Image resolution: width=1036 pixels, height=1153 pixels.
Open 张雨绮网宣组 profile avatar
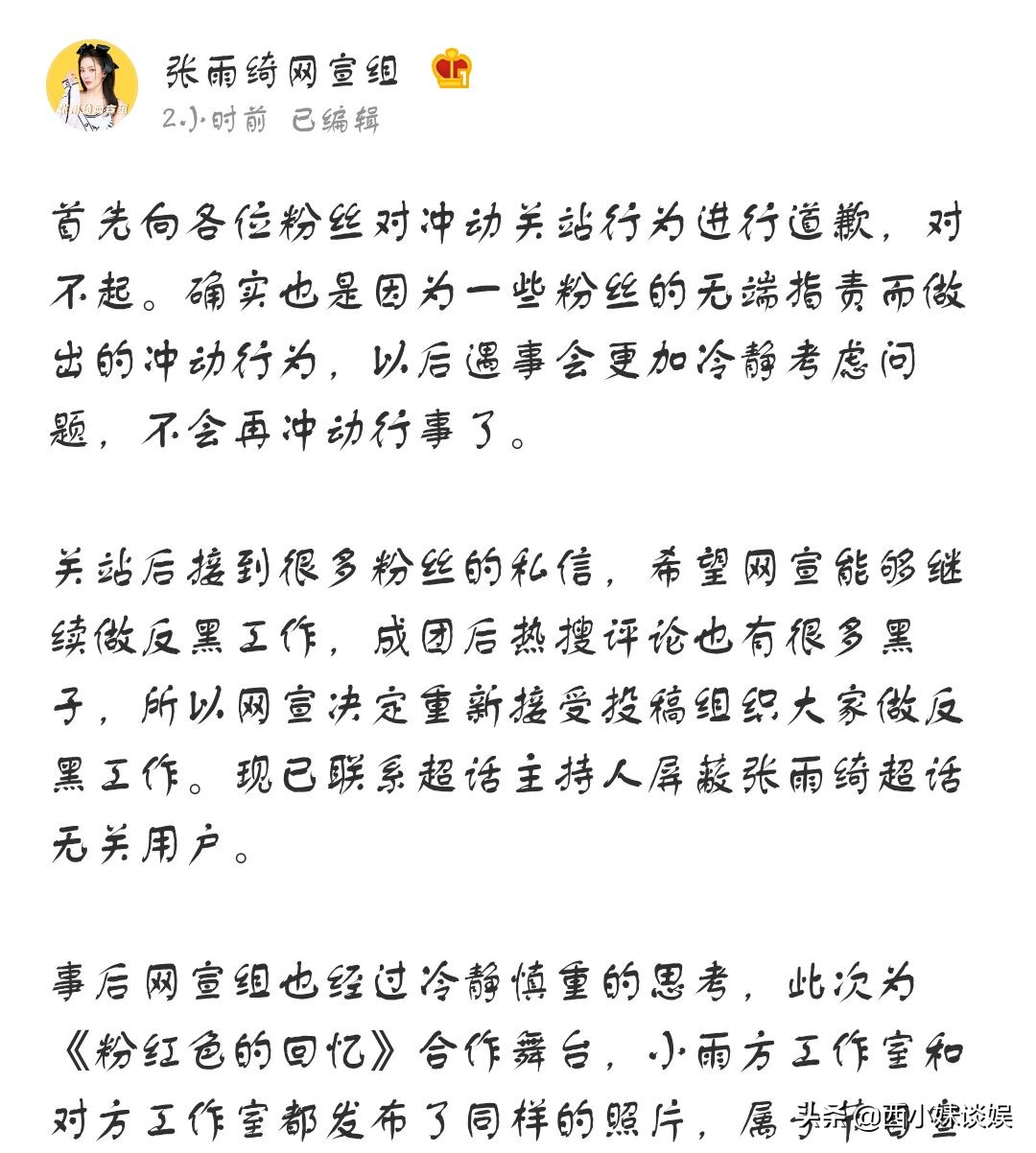tap(92, 85)
